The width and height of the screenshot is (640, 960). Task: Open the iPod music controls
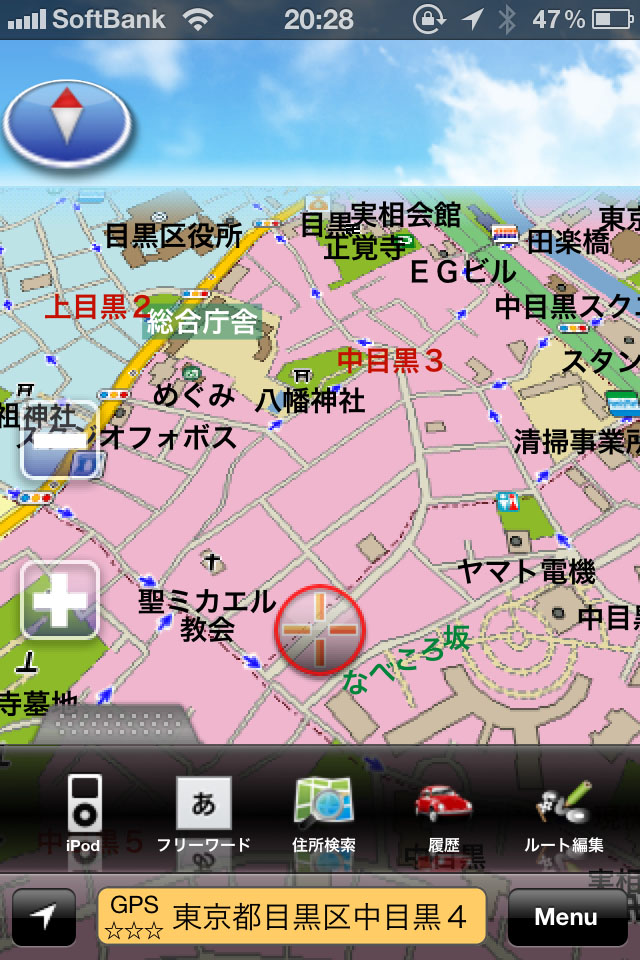click(x=84, y=812)
